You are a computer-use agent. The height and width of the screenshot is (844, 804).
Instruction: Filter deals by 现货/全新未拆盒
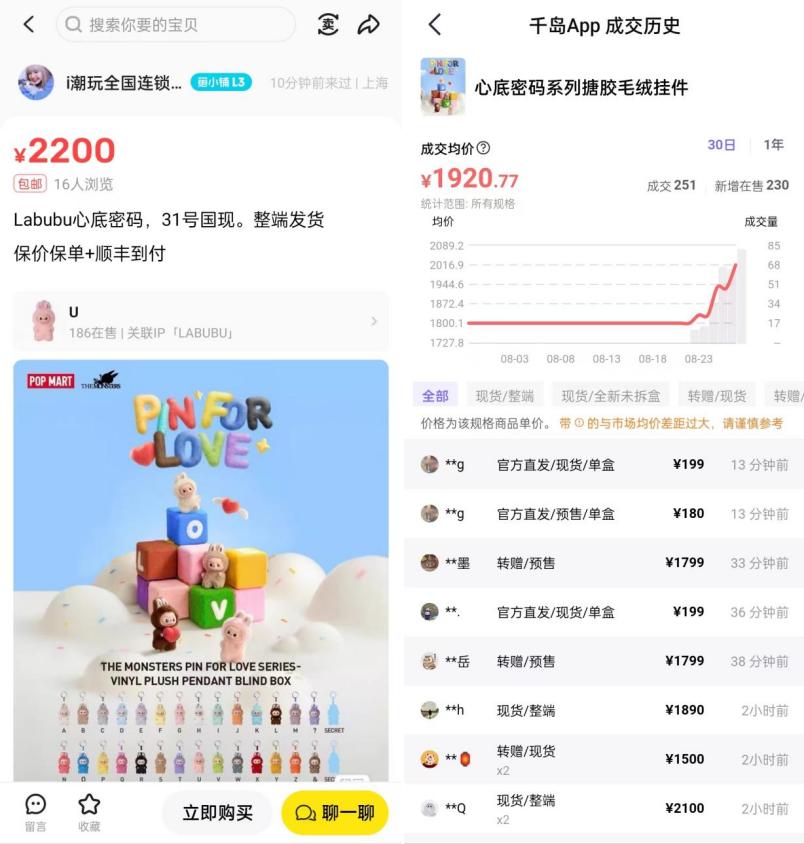pos(609,396)
